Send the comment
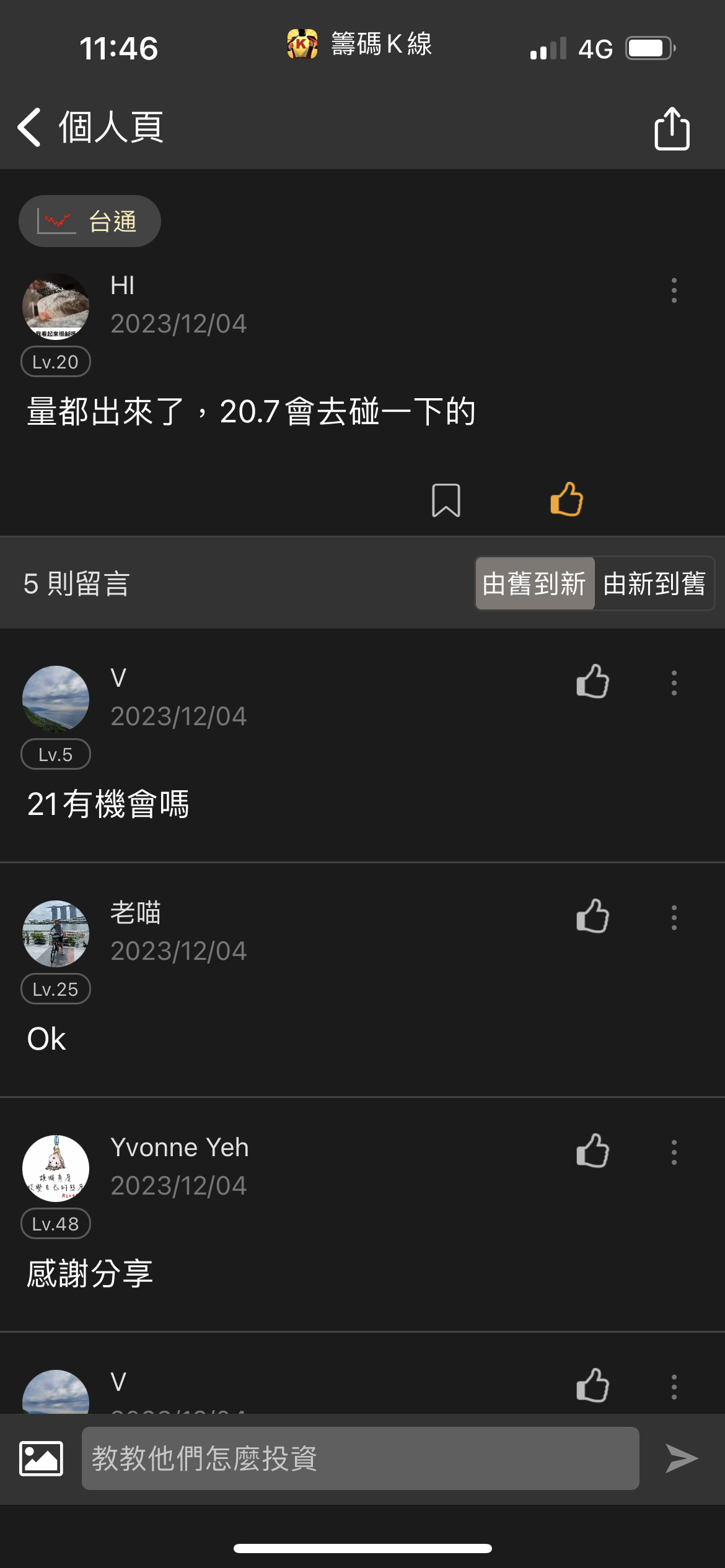 coord(681,1458)
